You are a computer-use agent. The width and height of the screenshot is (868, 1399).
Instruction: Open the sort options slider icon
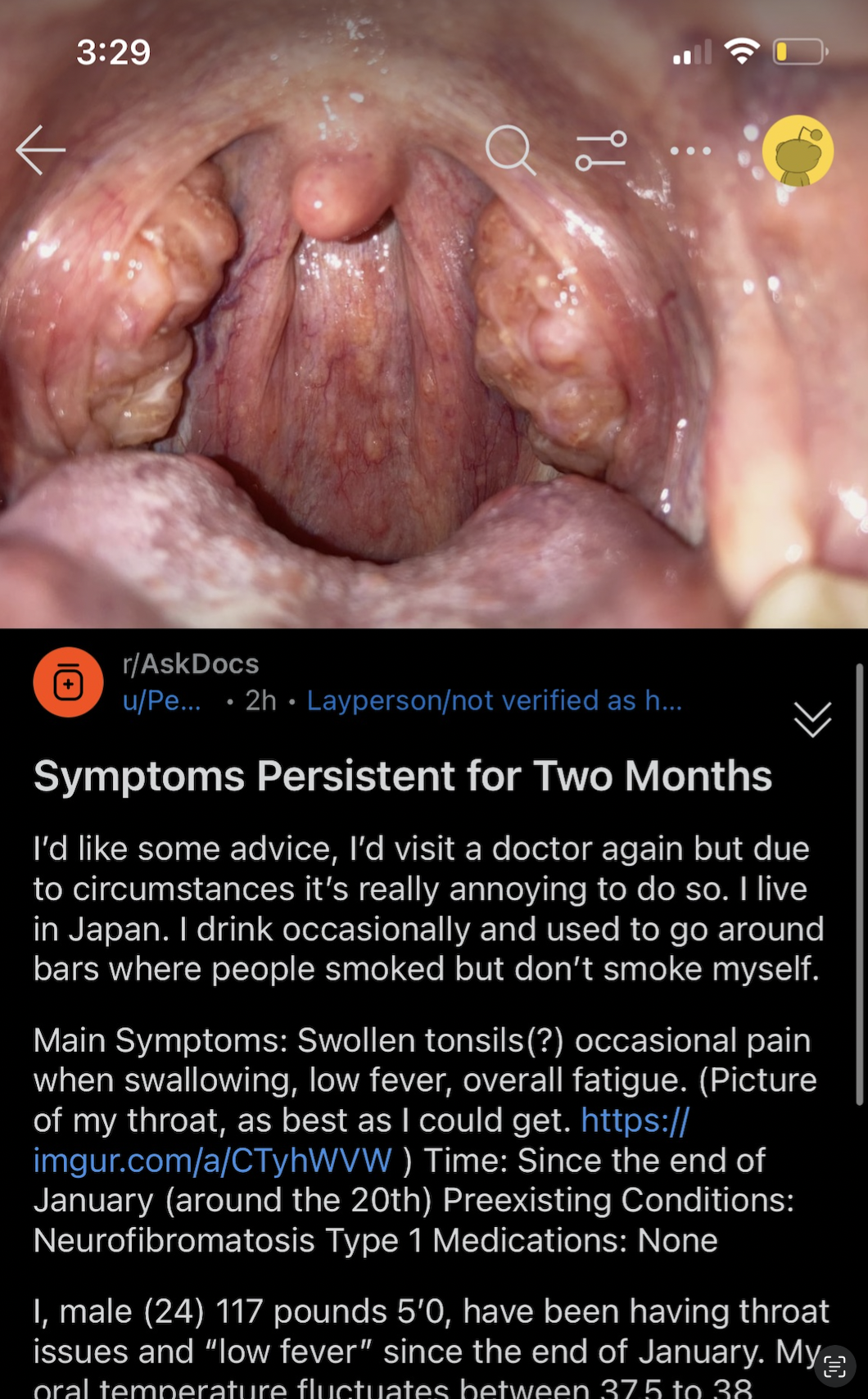click(x=601, y=151)
